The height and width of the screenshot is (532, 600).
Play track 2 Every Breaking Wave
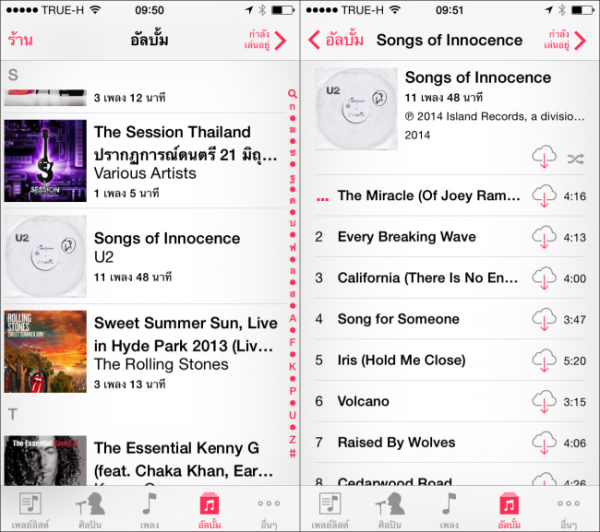pyautogui.click(x=420, y=237)
